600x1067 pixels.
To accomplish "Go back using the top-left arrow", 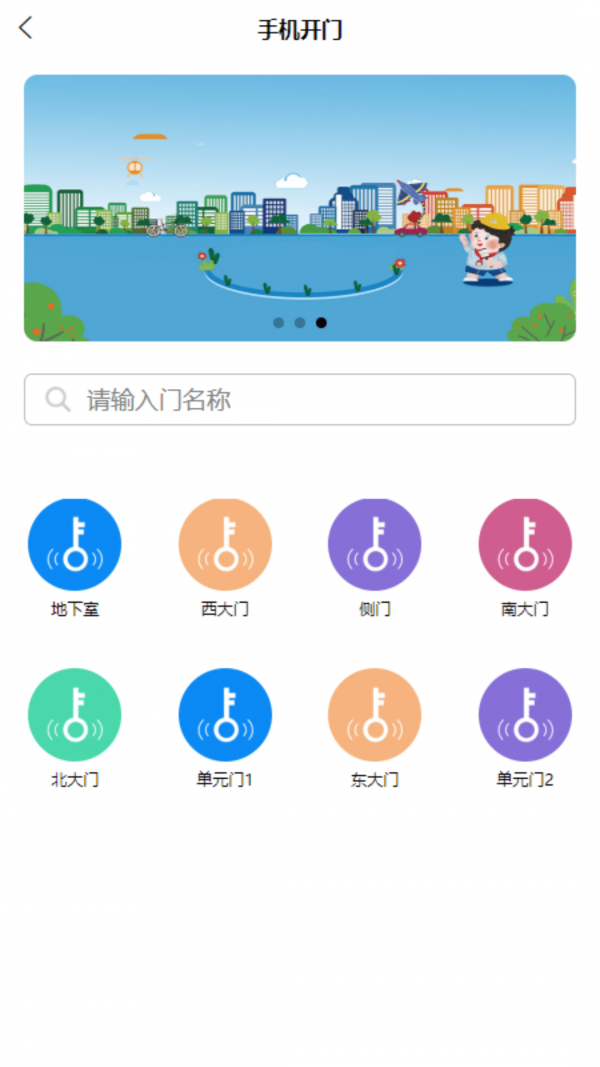I will pos(26,29).
